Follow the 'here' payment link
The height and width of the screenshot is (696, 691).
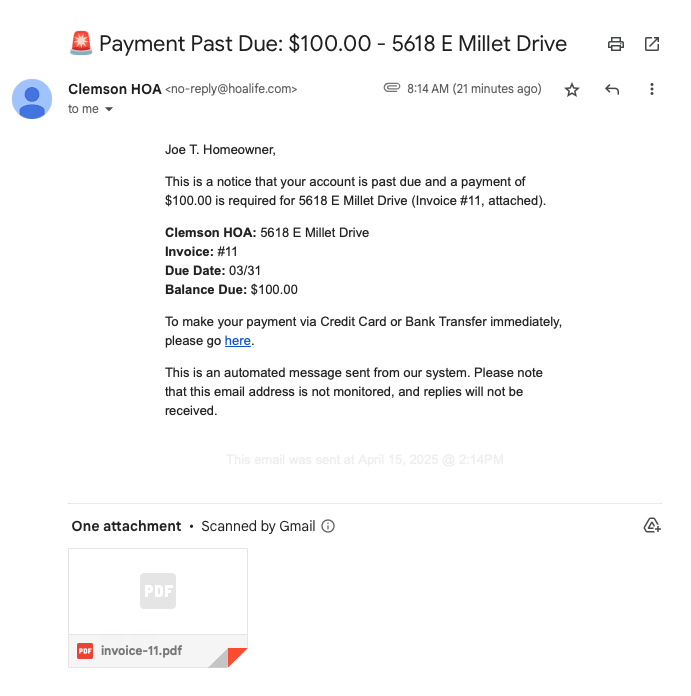[x=238, y=341]
